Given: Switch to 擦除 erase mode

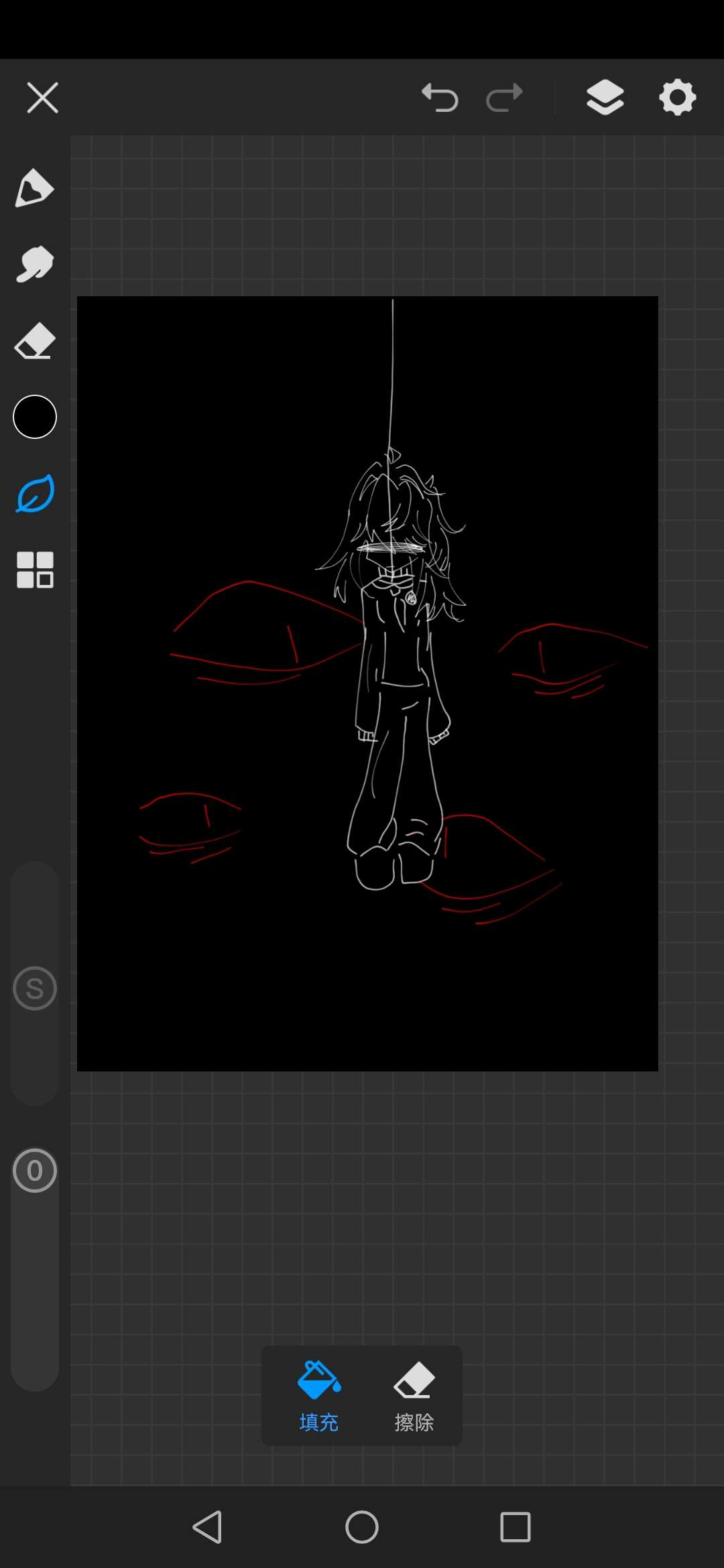Looking at the screenshot, I should (414, 1396).
